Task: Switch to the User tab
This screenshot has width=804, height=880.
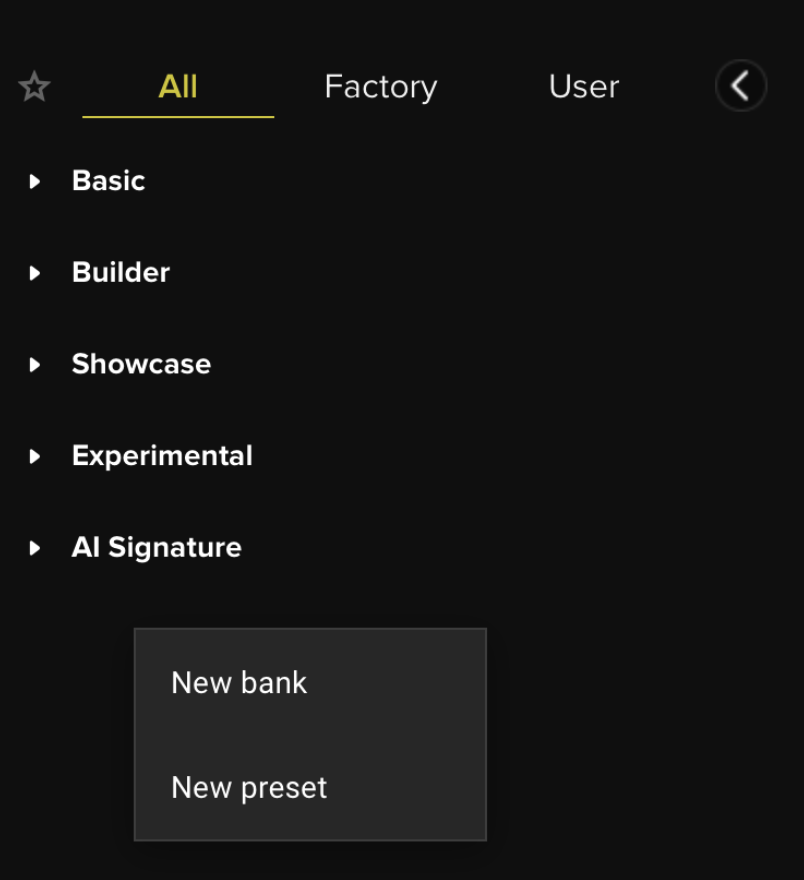Action: tap(583, 87)
